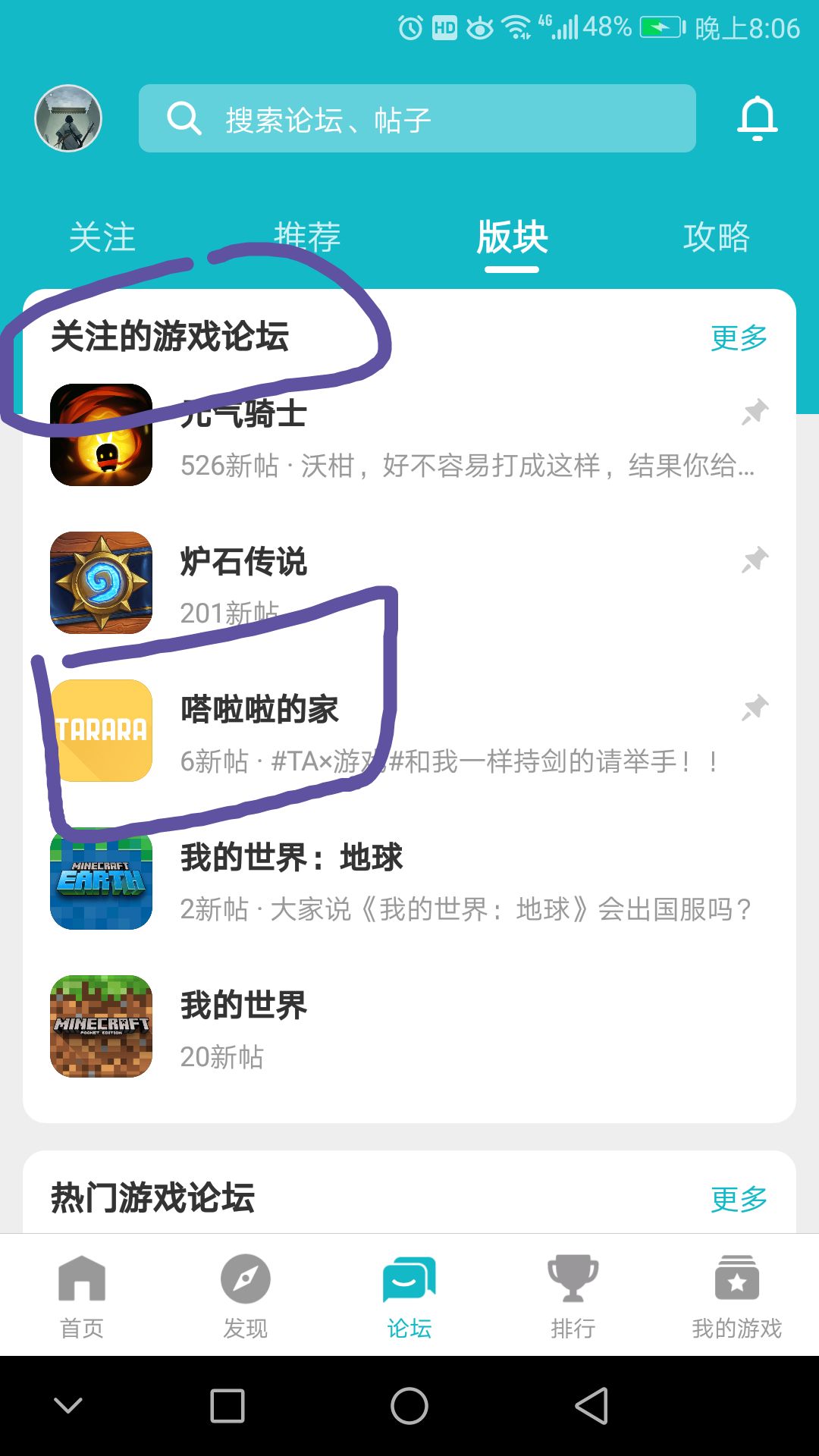
Task: Switch to the 关注 tab
Action: 102,237
